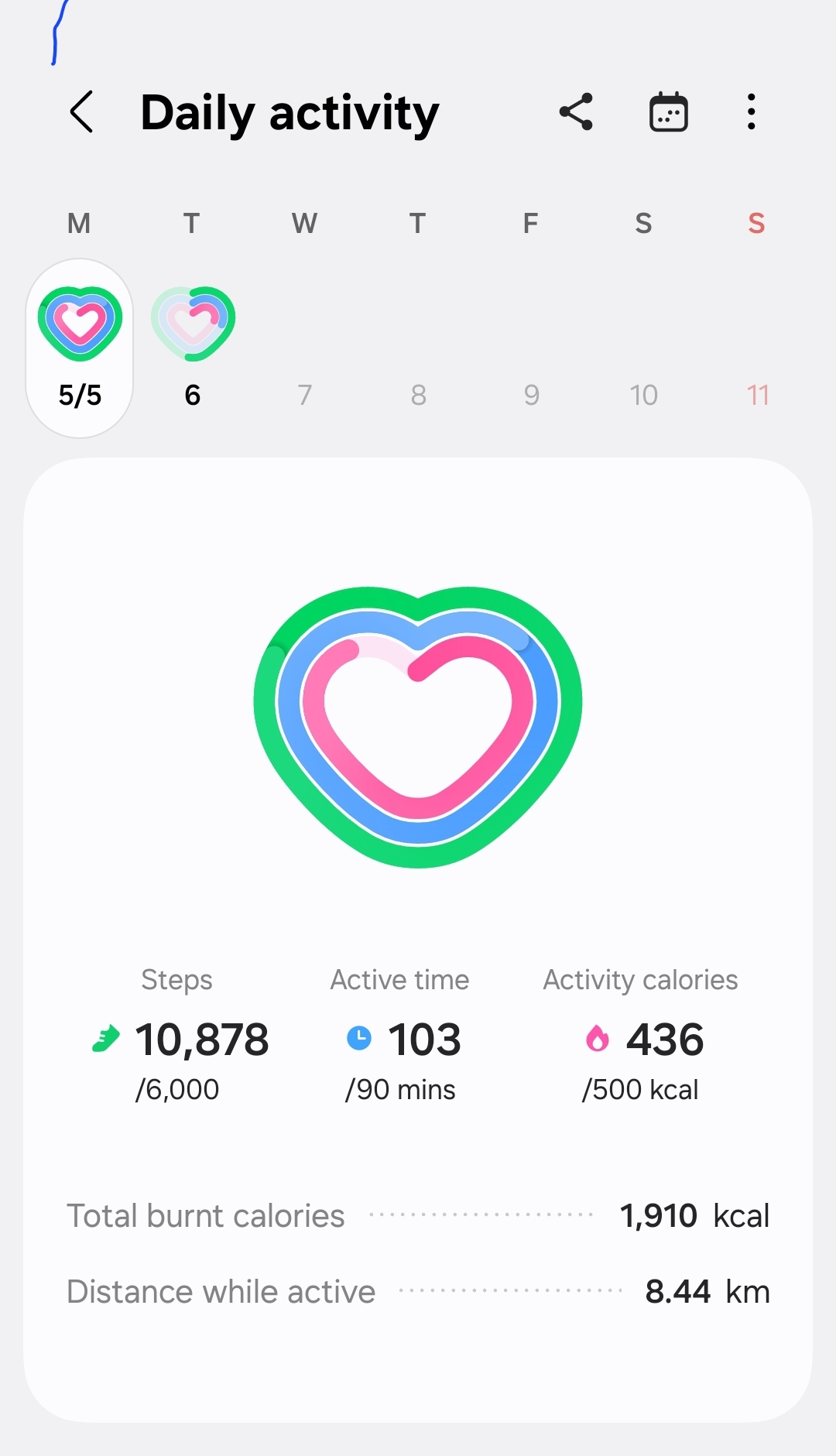
Task: Select Tuesday the 6th in the week strip
Action: tap(193, 348)
